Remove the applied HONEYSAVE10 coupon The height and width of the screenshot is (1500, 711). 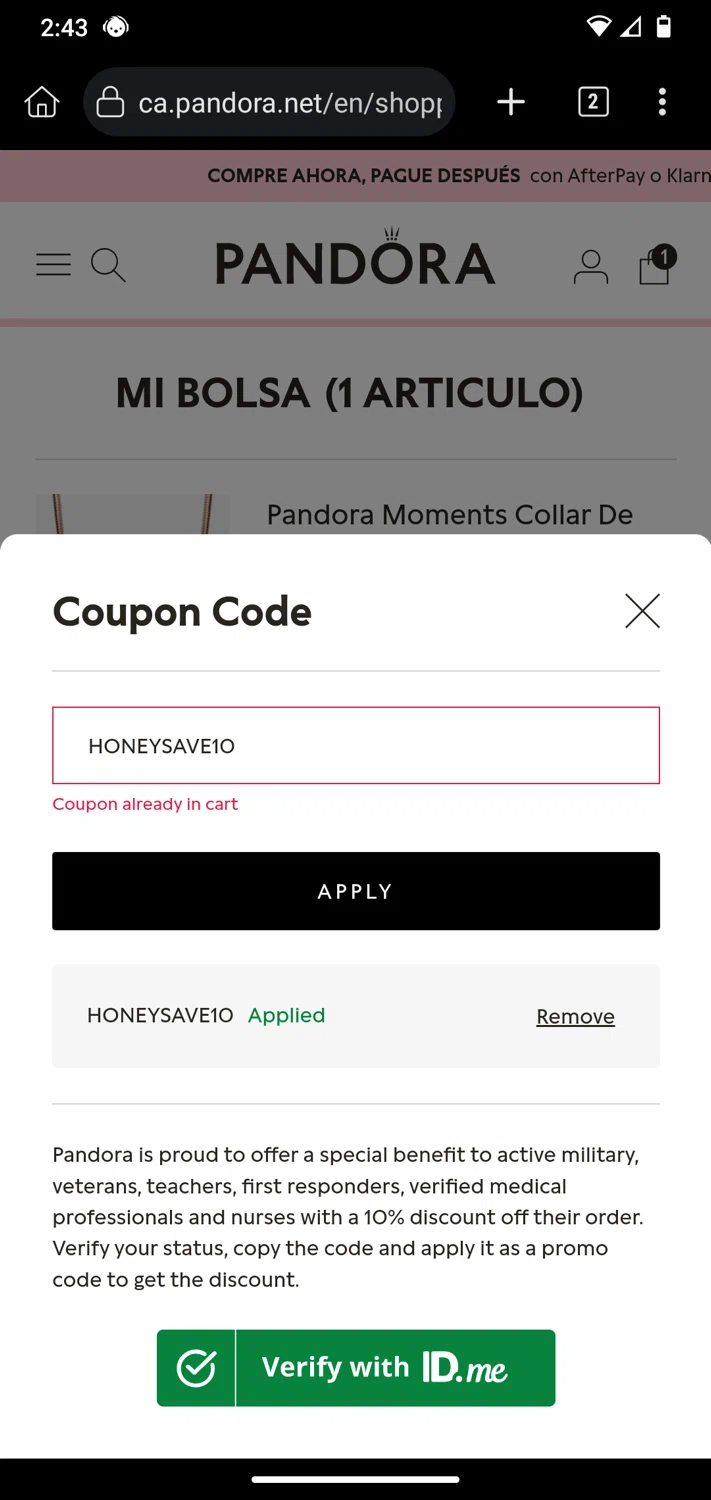(575, 1016)
